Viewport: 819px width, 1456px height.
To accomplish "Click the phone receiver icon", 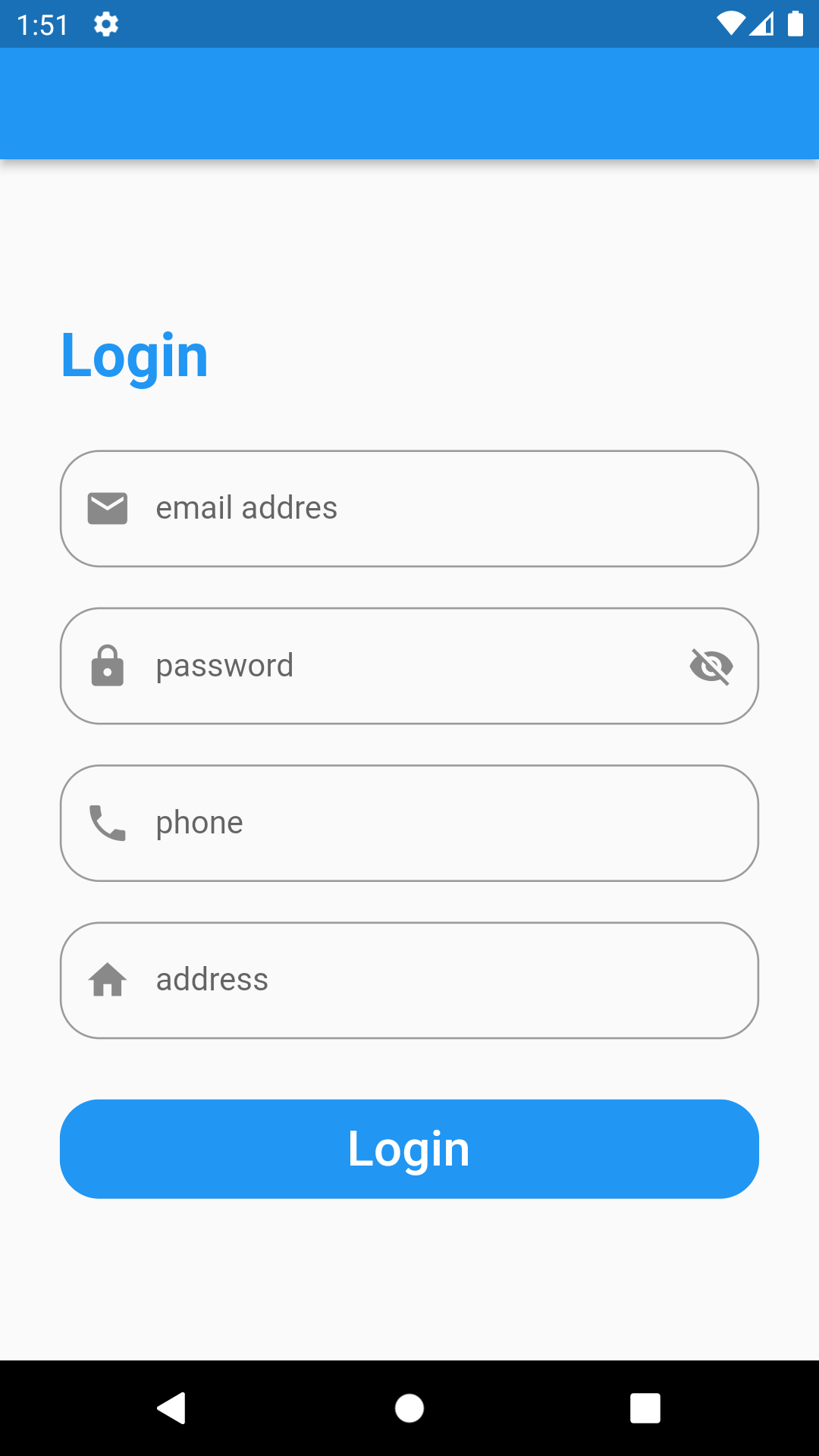I will click(107, 823).
